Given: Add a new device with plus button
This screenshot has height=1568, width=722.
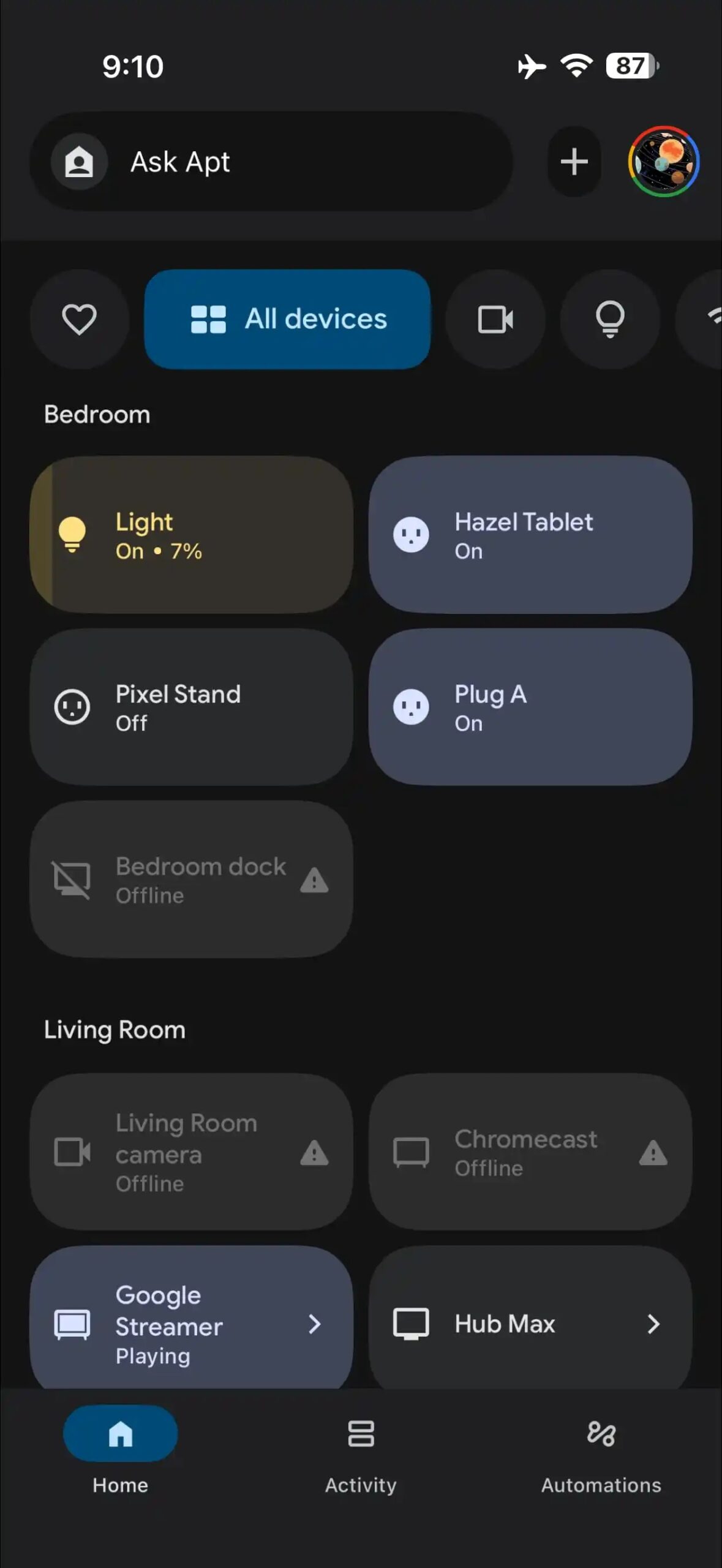Looking at the screenshot, I should pyautogui.click(x=574, y=162).
